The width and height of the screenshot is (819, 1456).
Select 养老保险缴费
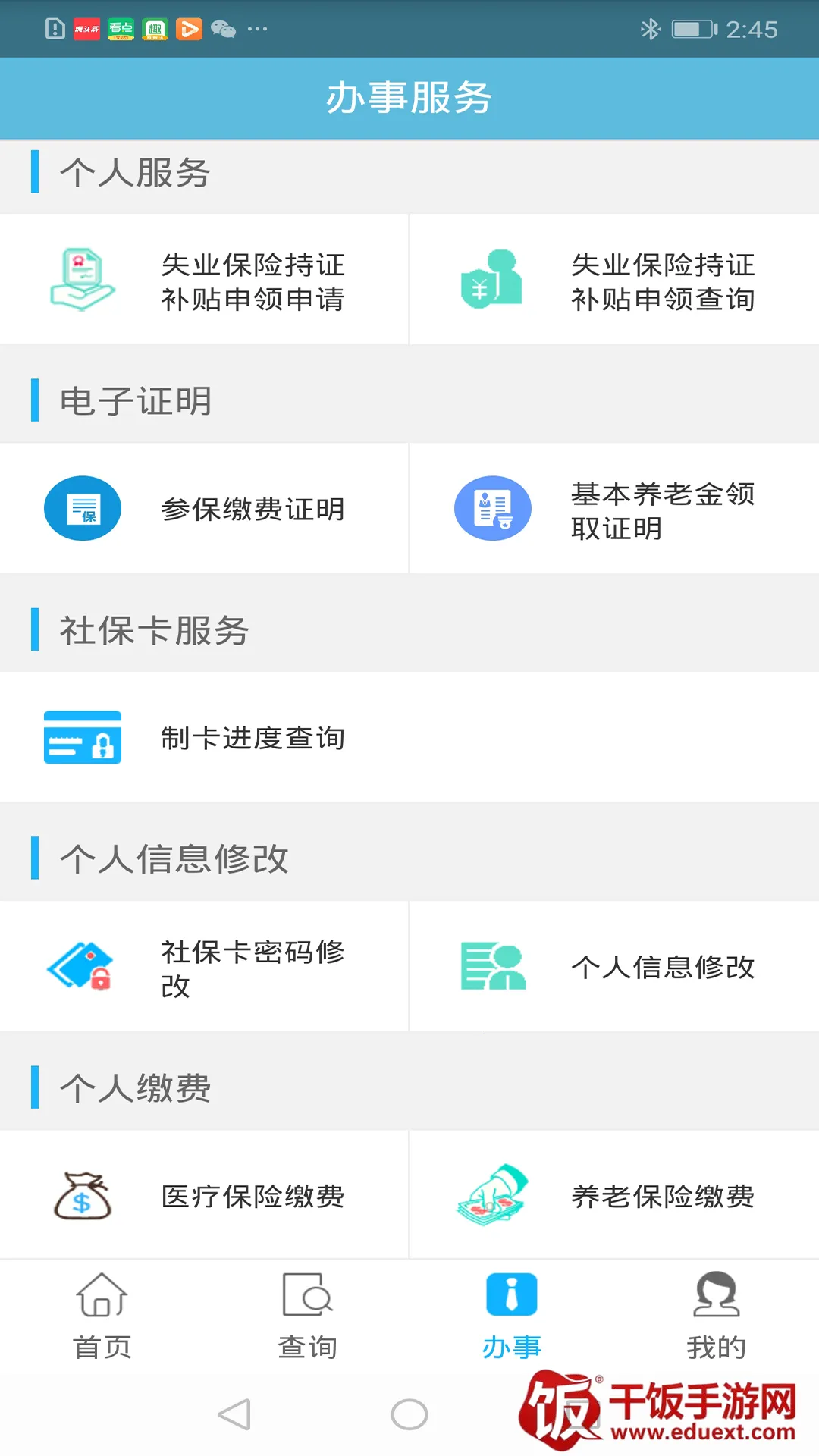[x=614, y=1196]
